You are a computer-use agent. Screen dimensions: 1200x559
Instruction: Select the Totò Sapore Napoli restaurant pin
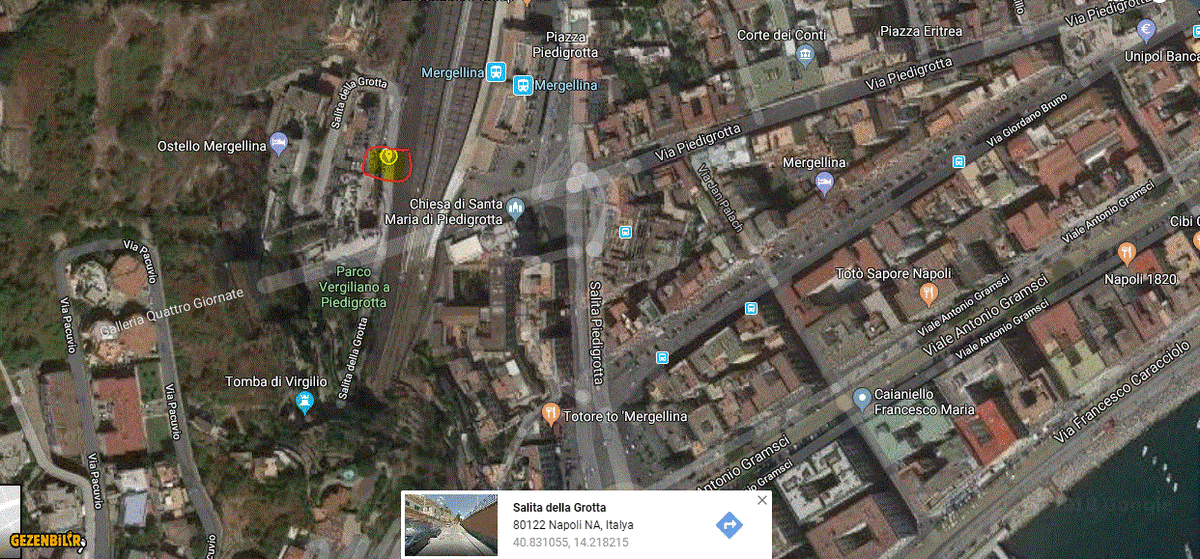pos(927,294)
